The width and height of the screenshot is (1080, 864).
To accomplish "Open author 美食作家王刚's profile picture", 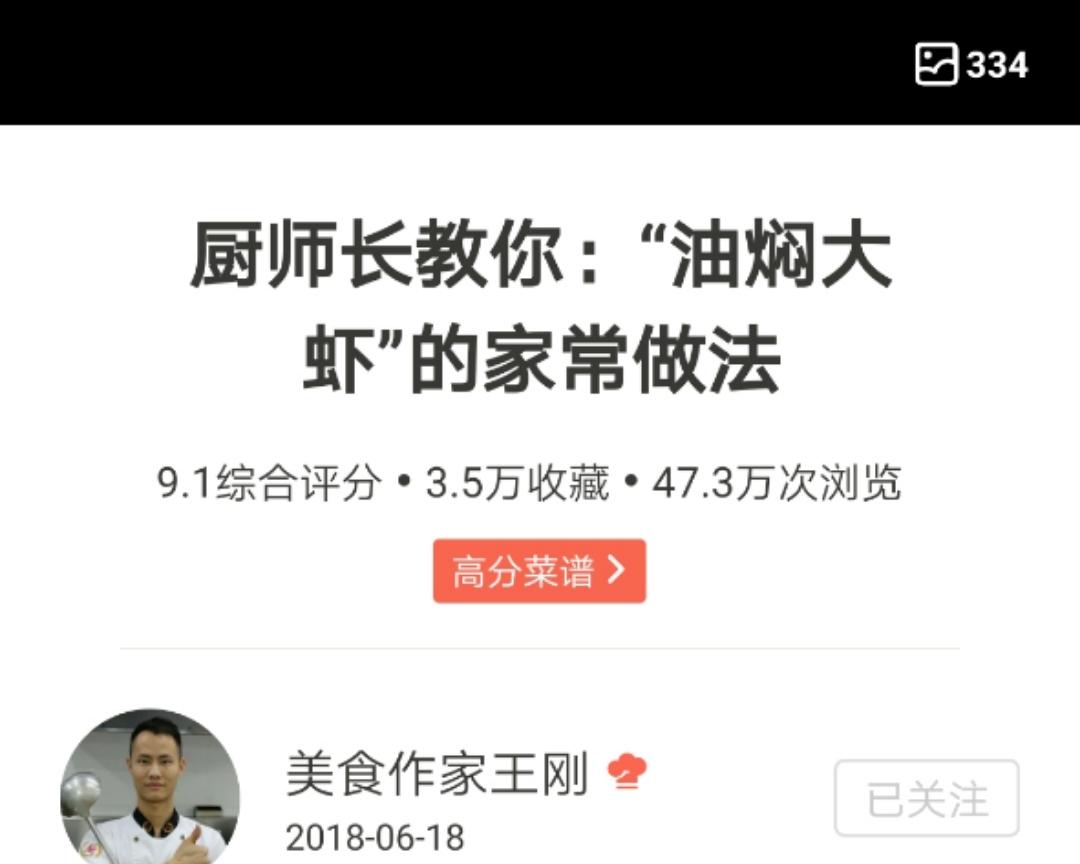I will pyautogui.click(x=150, y=790).
